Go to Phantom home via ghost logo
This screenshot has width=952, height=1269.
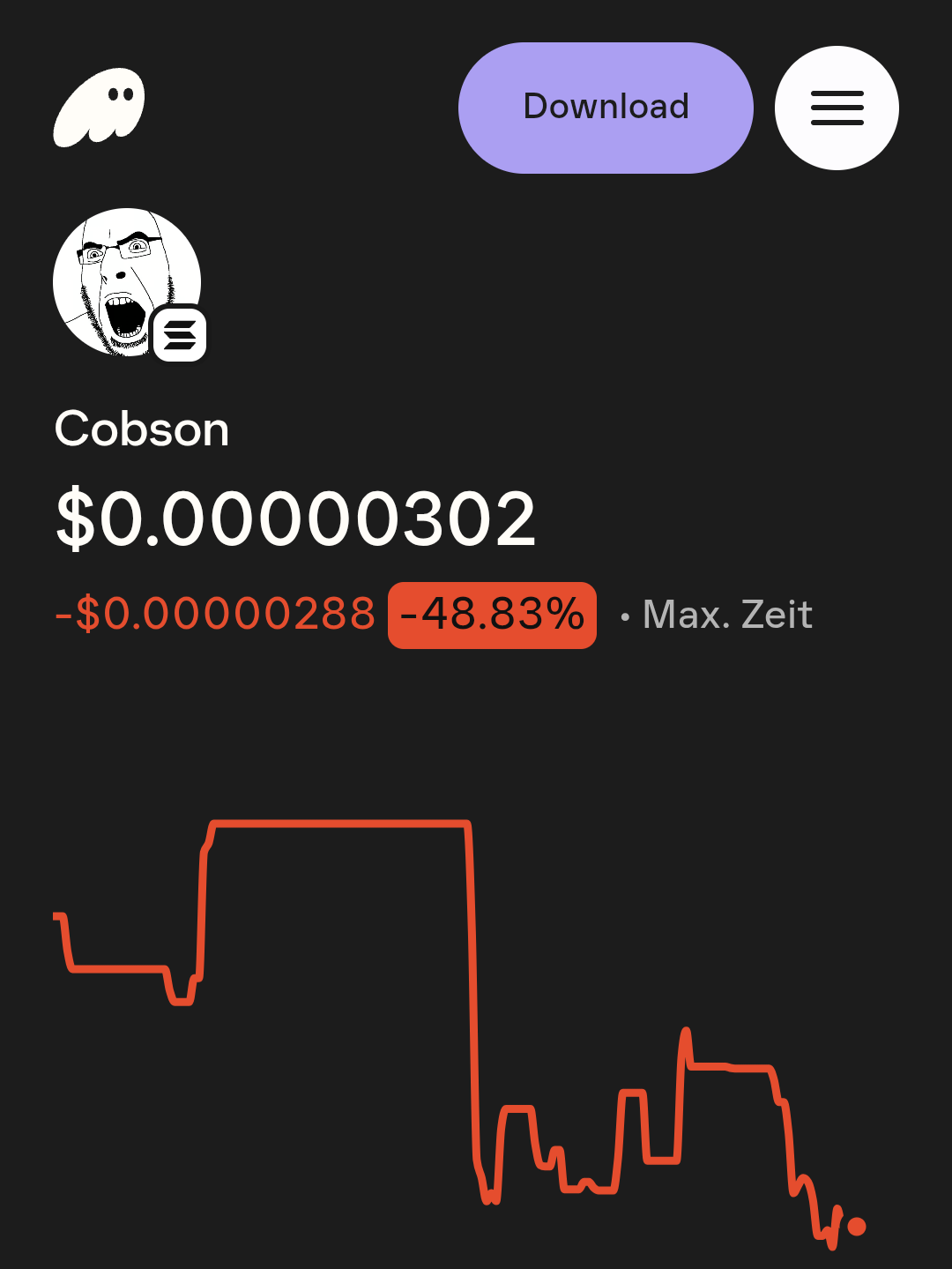[x=99, y=108]
